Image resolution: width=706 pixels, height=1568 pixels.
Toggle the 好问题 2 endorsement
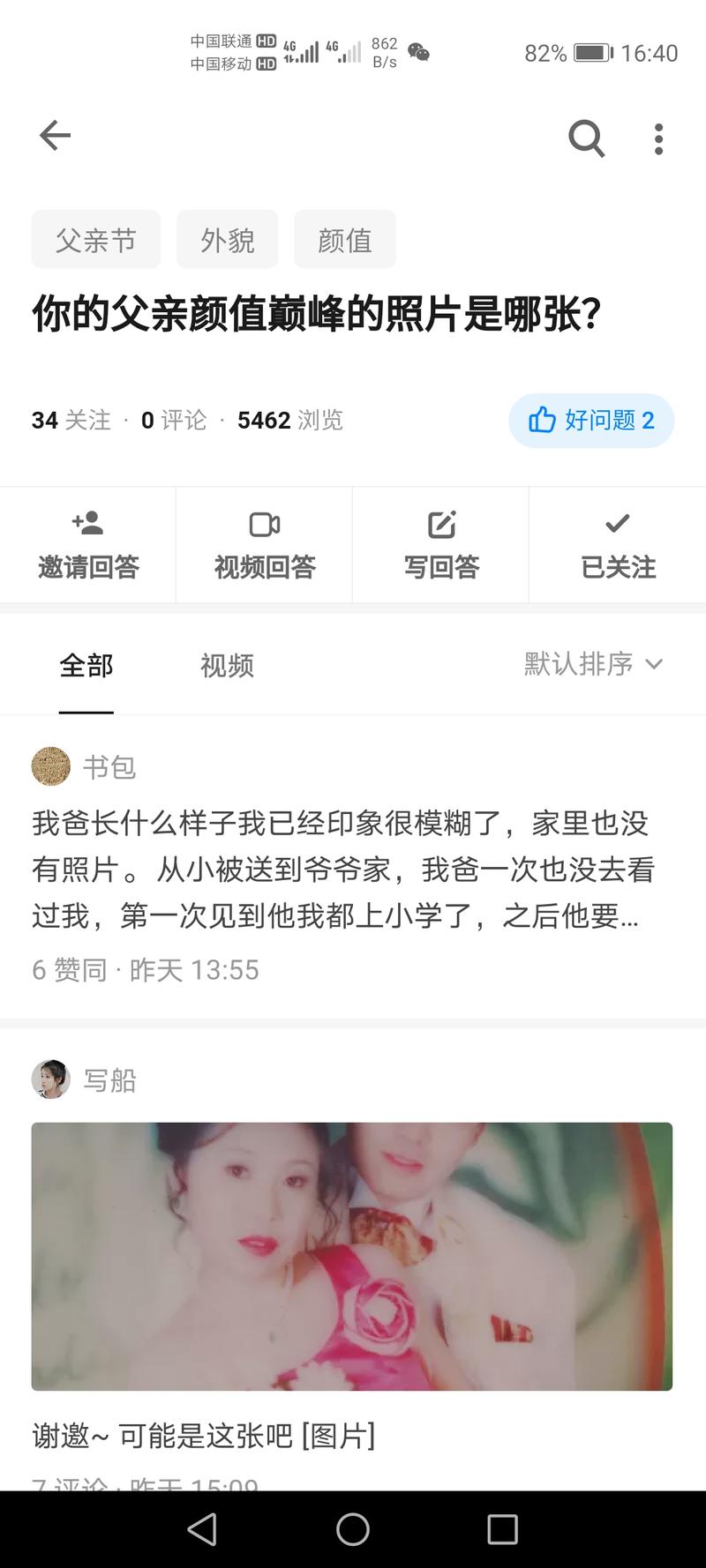(591, 421)
